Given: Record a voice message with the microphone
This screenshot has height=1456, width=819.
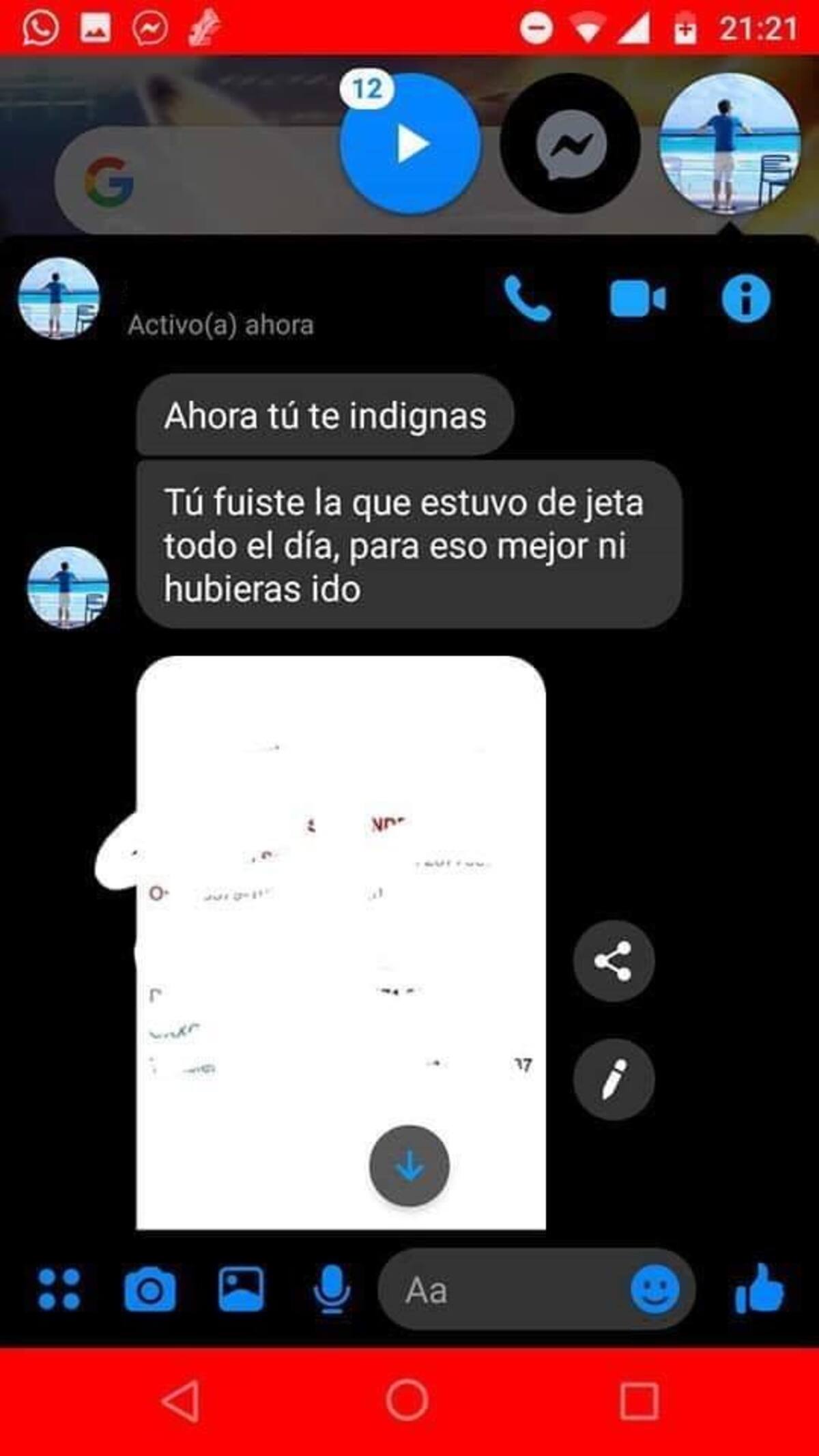Looking at the screenshot, I should tap(332, 1289).
